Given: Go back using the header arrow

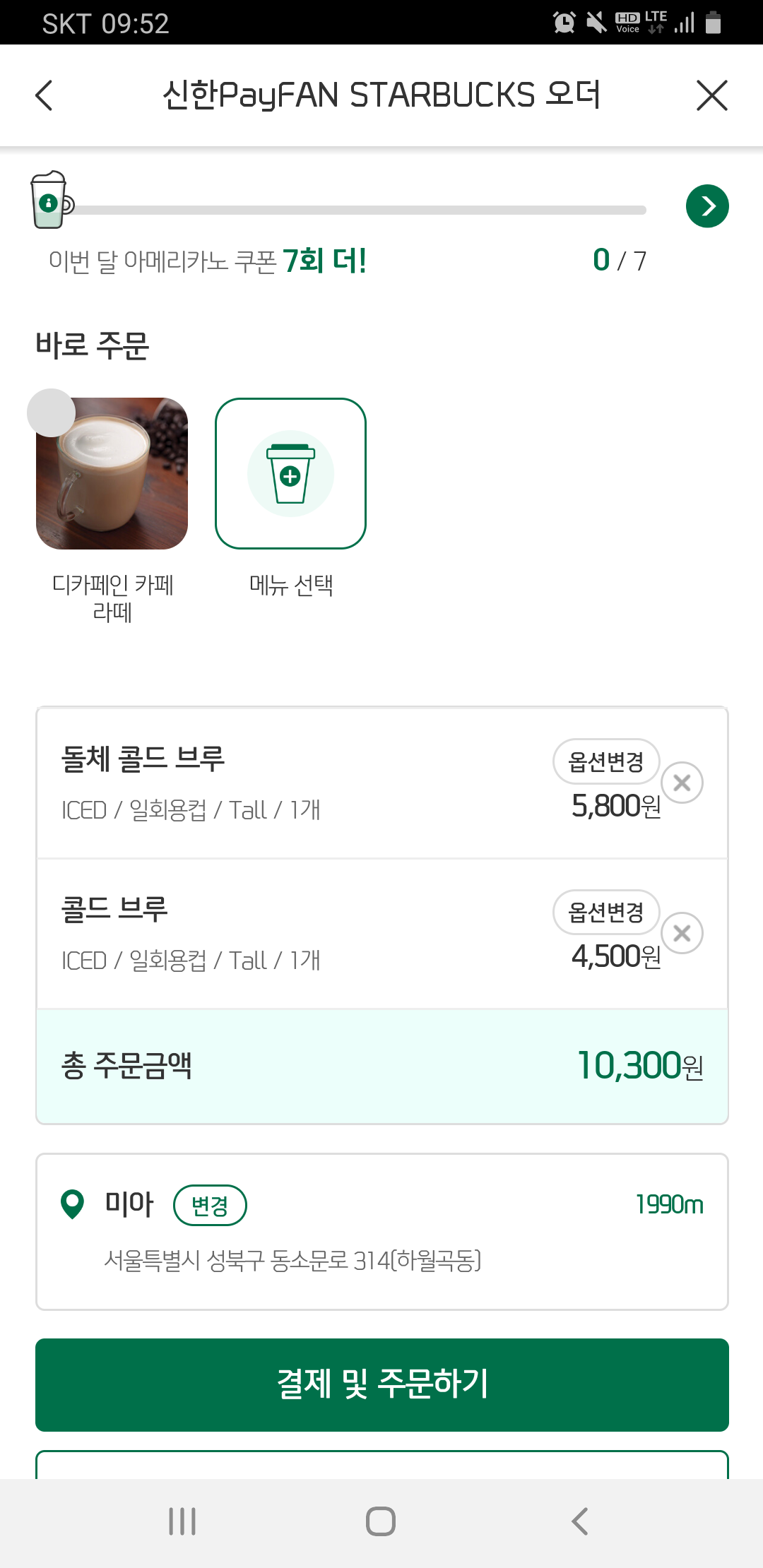Looking at the screenshot, I should (44, 95).
